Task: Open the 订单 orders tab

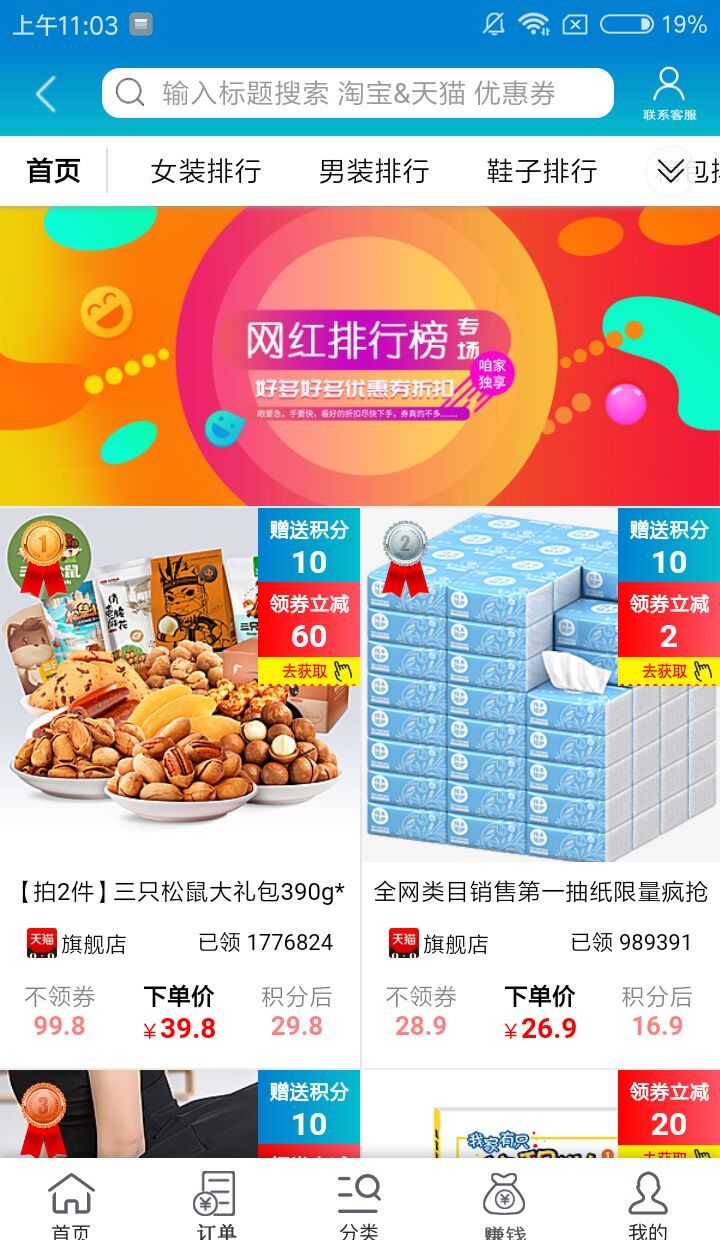Action: [x=215, y=1204]
